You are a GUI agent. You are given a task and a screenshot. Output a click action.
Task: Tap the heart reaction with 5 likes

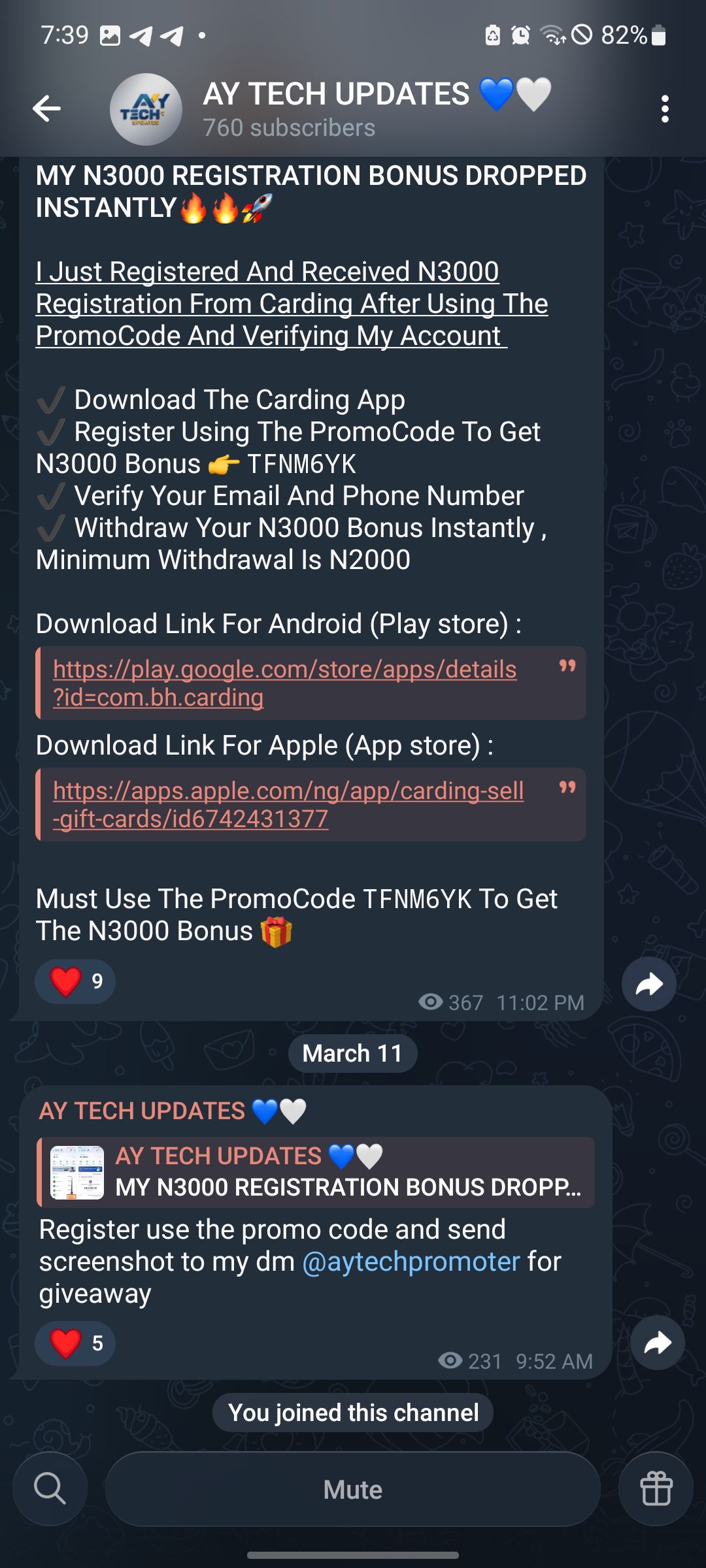click(75, 1343)
